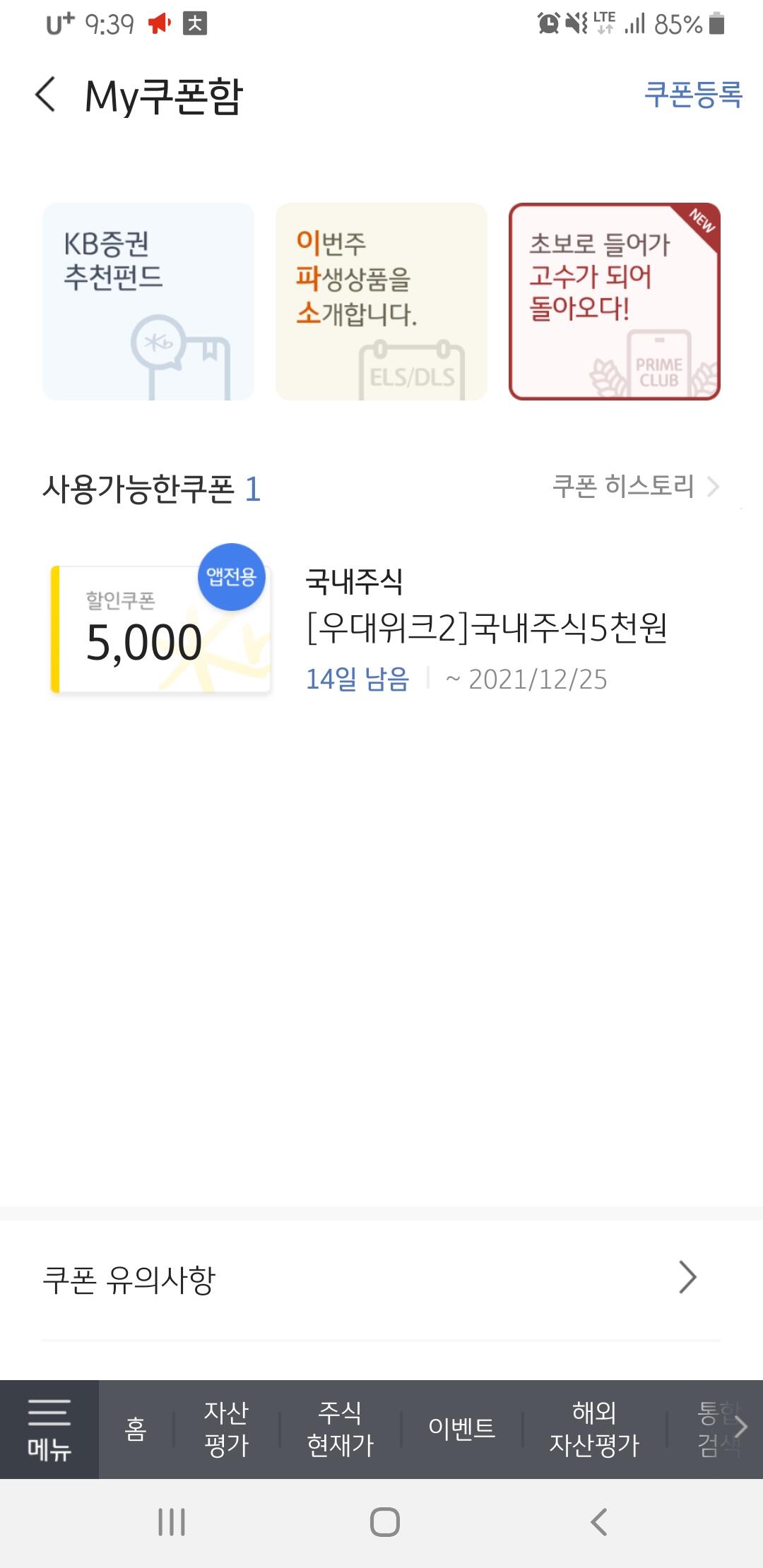This screenshot has height=1568, width=763.
Task: Open the system recent apps button
Action: point(172,1522)
